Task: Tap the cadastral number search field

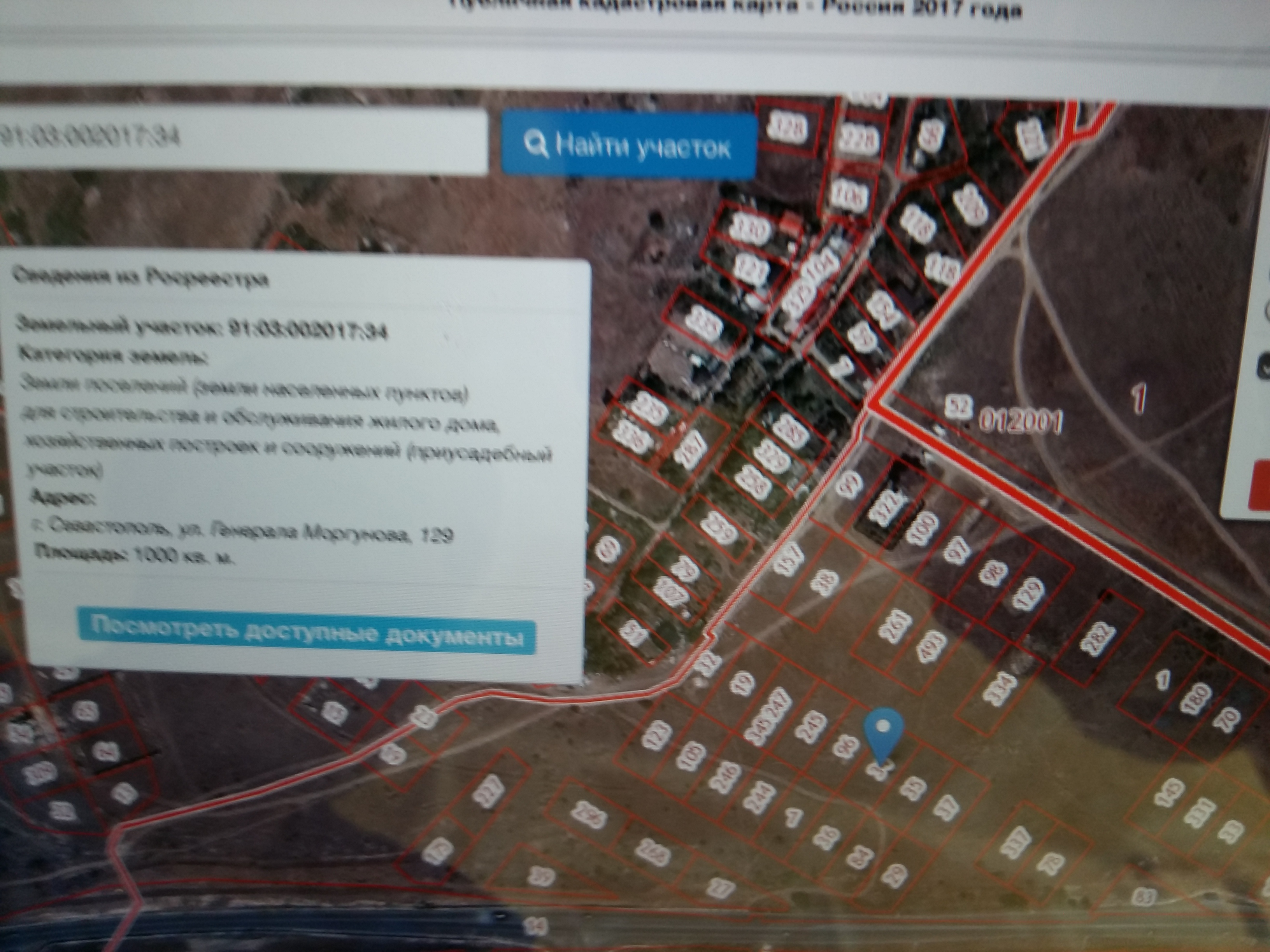Action: 241,141
